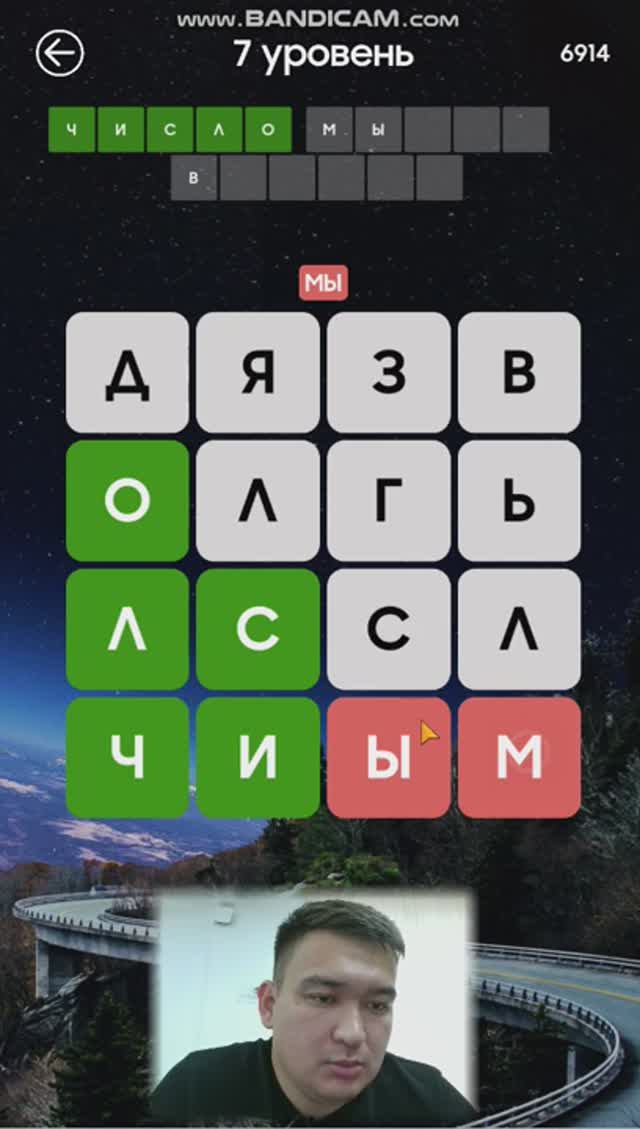Select the green letter Л tile

[127, 629]
